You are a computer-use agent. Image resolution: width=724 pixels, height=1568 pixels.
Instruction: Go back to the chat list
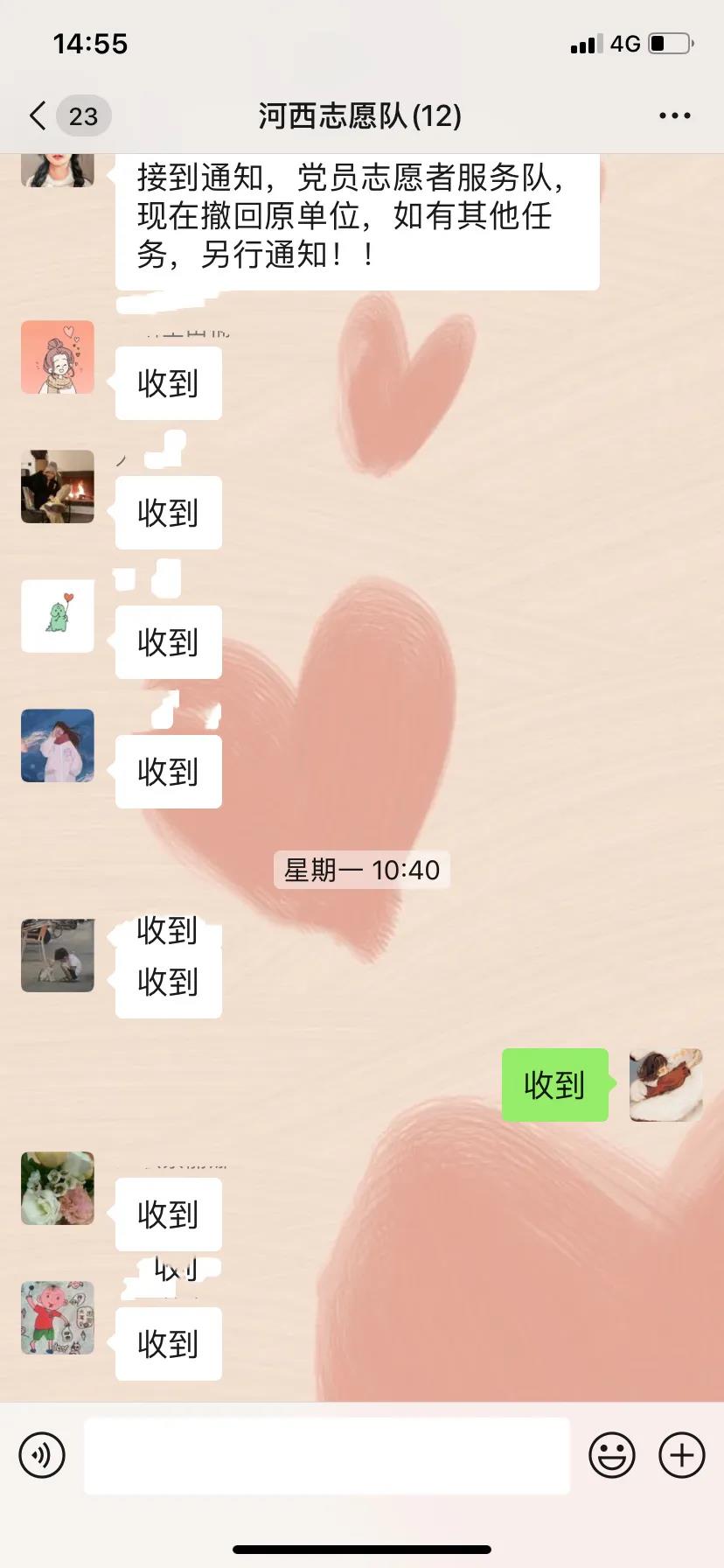38,115
